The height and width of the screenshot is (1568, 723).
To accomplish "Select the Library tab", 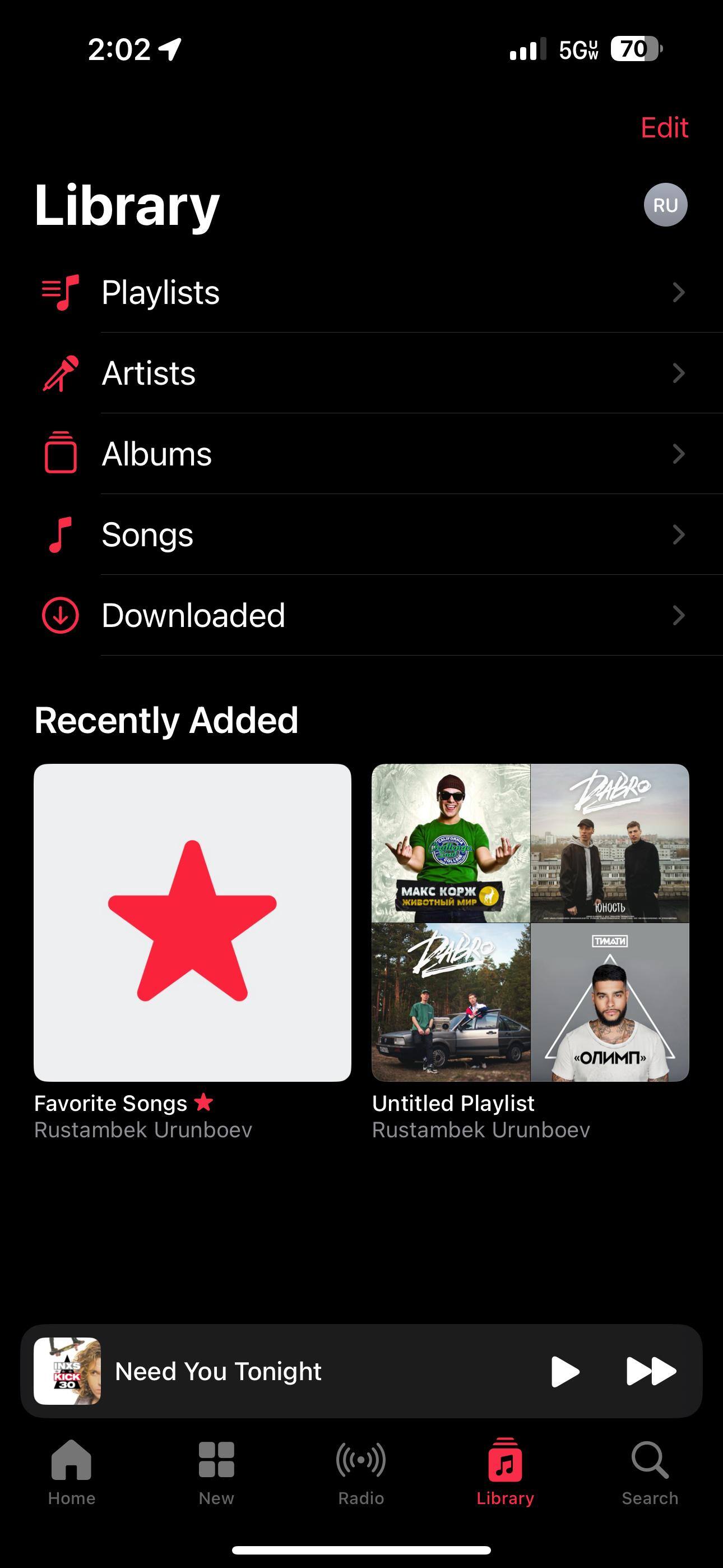I will click(505, 1472).
